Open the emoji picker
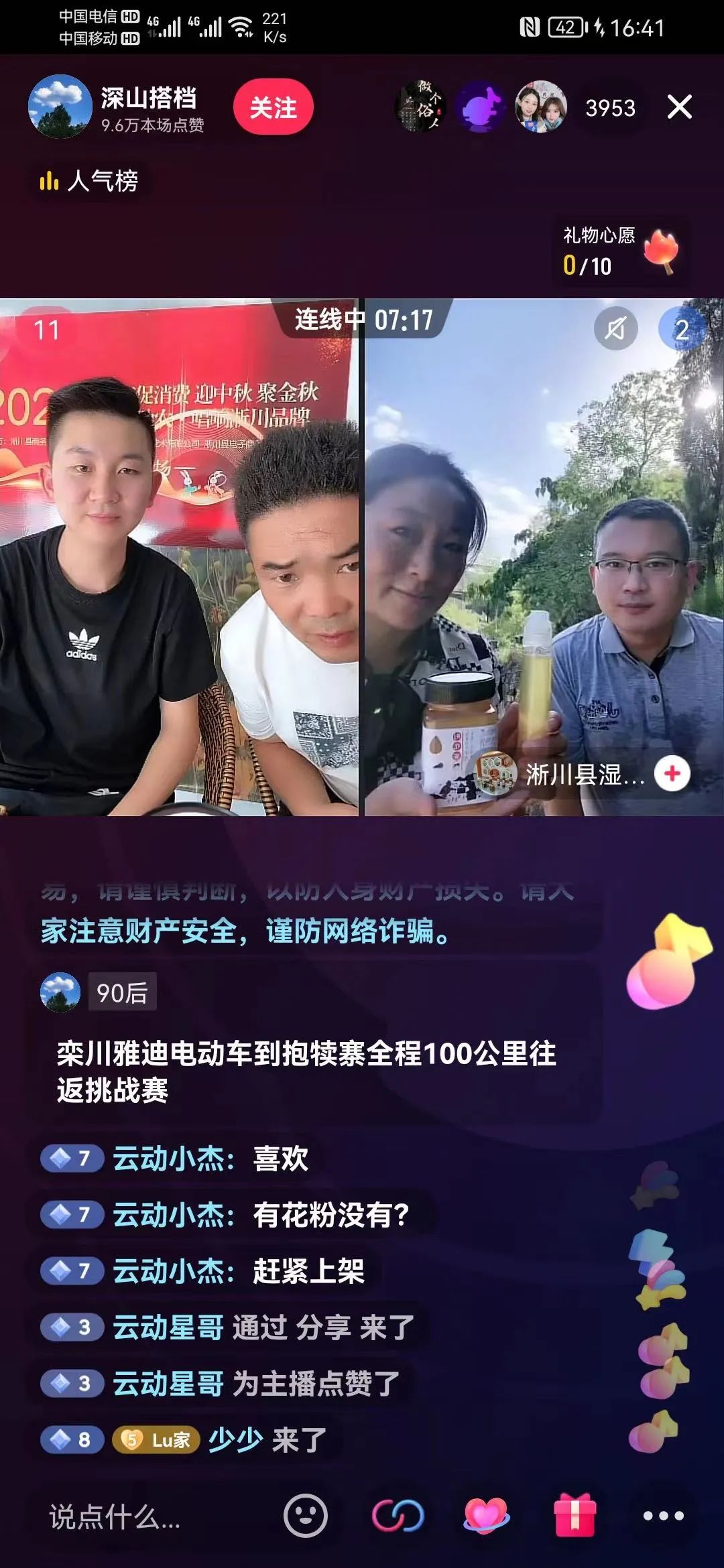The width and height of the screenshot is (724, 1568). click(306, 1515)
